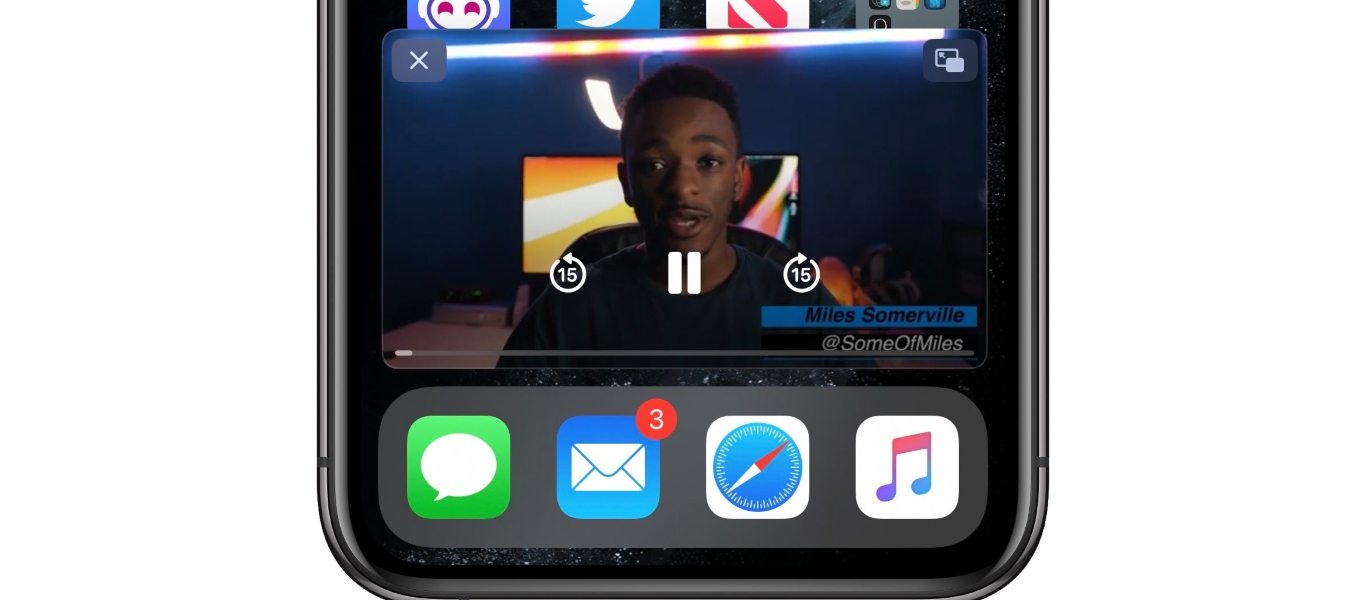Screen dimensions: 1366x600
Task: Pause the playing video
Action: pyautogui.click(x=684, y=273)
